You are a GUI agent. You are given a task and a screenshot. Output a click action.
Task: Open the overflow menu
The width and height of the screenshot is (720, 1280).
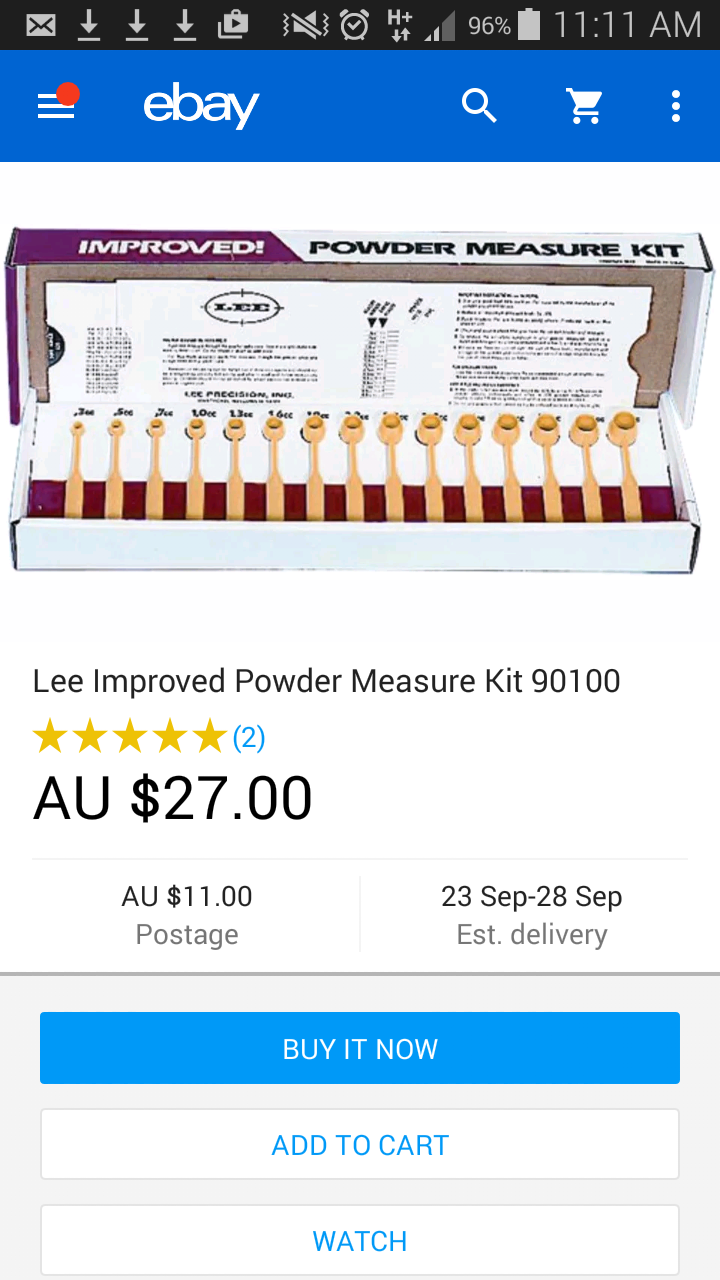click(676, 105)
